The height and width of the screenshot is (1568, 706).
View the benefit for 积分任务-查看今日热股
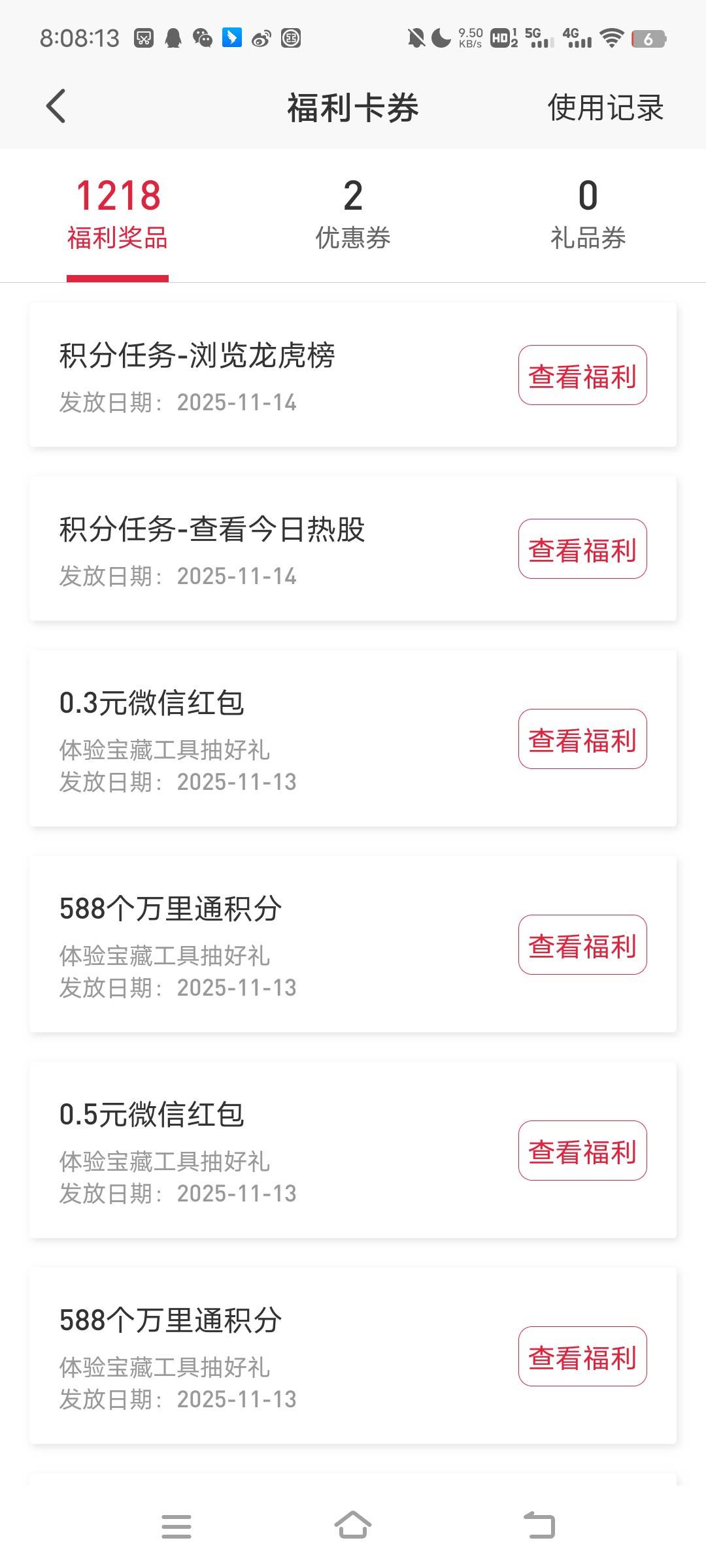[582, 549]
